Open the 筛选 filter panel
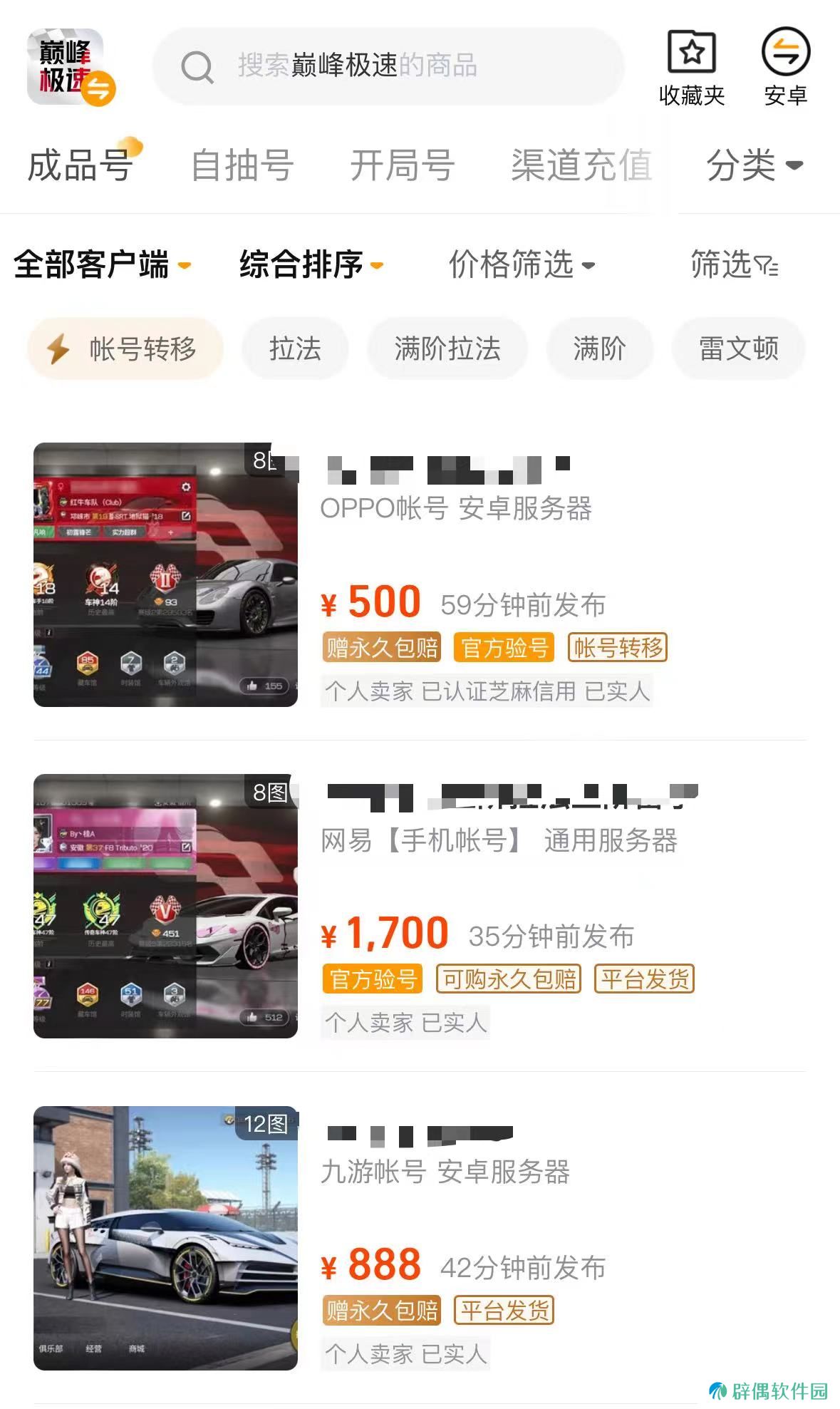The width and height of the screenshot is (840, 1409). click(734, 265)
